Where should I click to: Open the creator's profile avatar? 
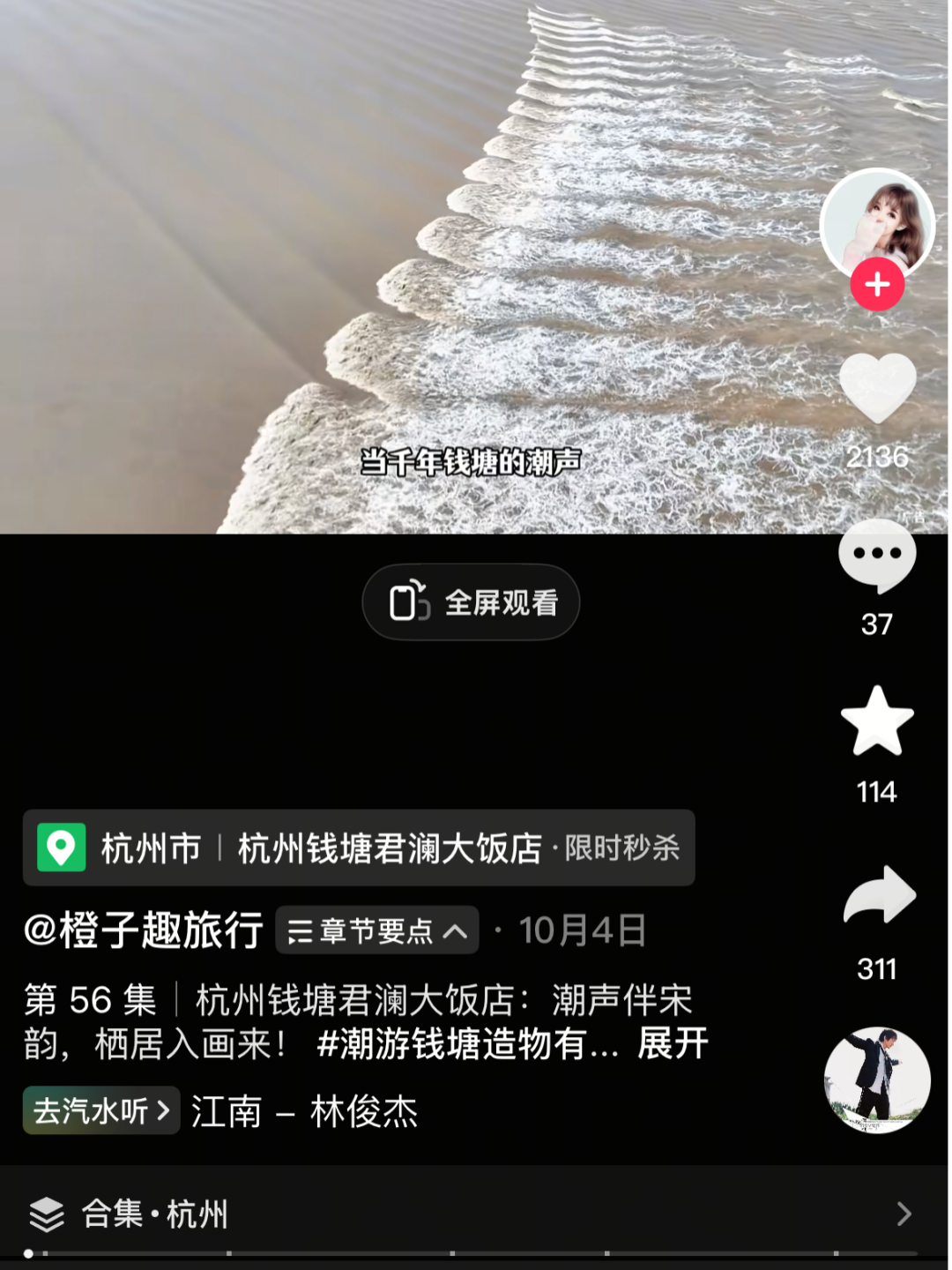click(x=876, y=220)
